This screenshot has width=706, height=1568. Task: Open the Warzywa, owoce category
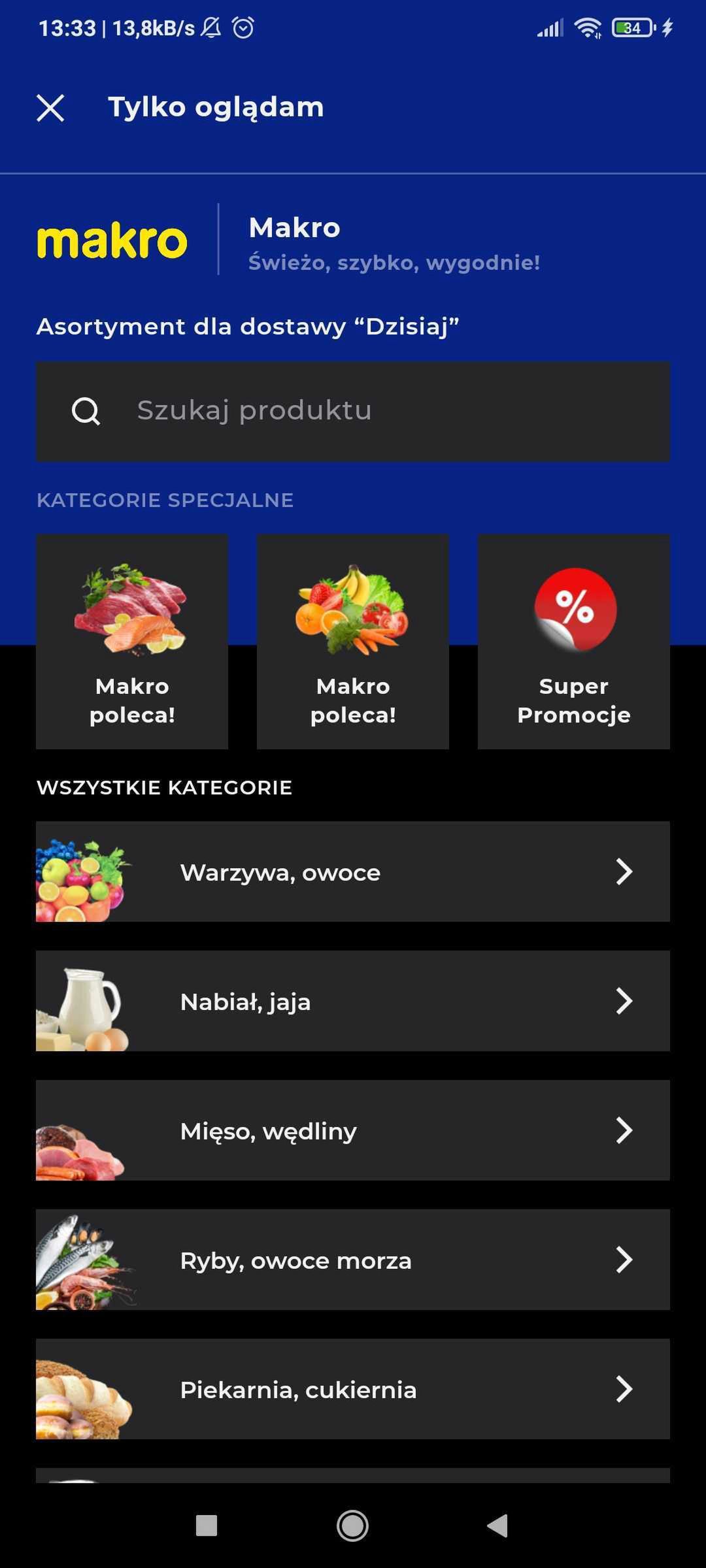pyautogui.click(x=353, y=872)
